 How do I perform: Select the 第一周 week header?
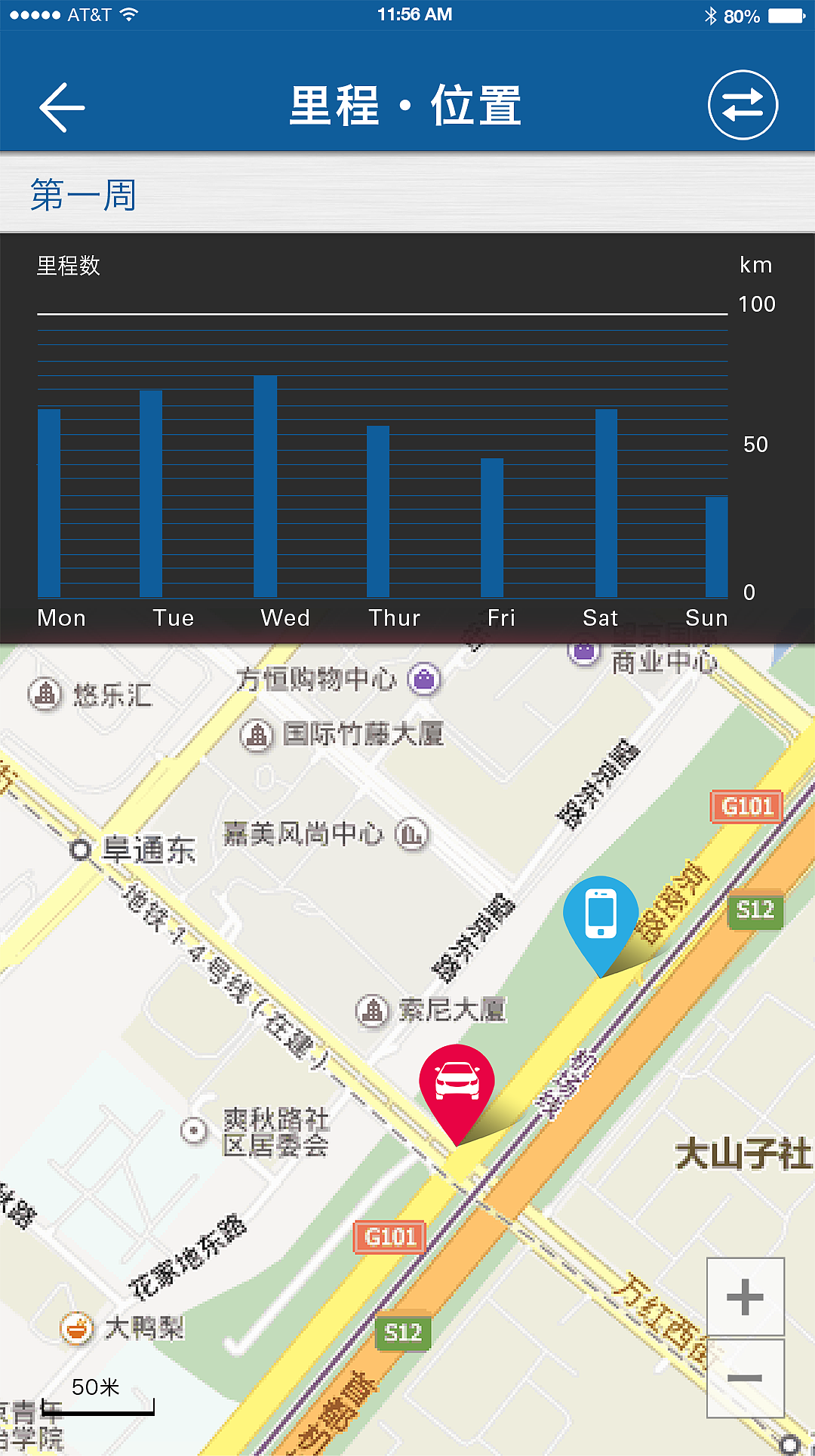[83, 195]
